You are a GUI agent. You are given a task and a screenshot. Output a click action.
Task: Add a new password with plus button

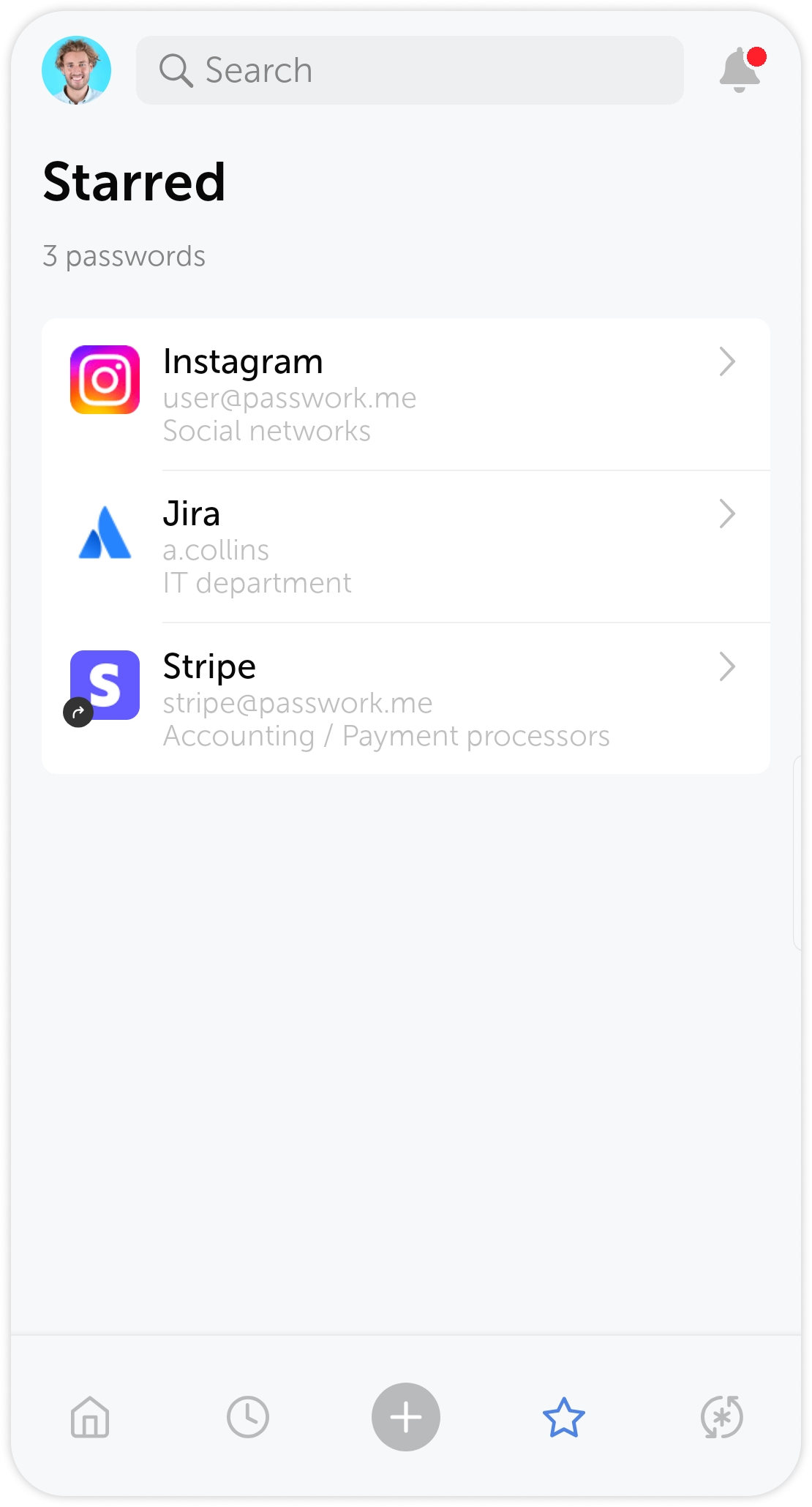click(x=406, y=1417)
